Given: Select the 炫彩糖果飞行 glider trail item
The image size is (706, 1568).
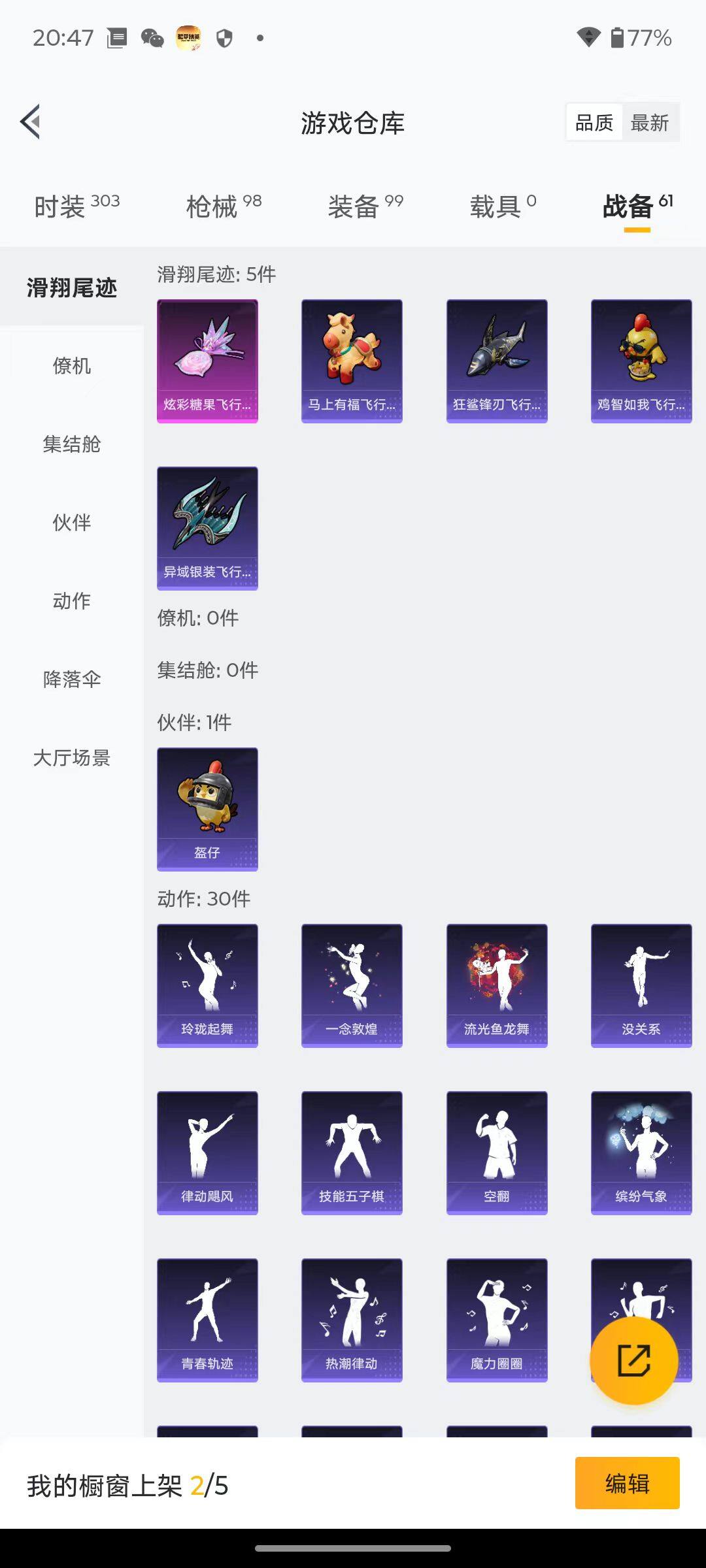Looking at the screenshot, I should pos(207,361).
